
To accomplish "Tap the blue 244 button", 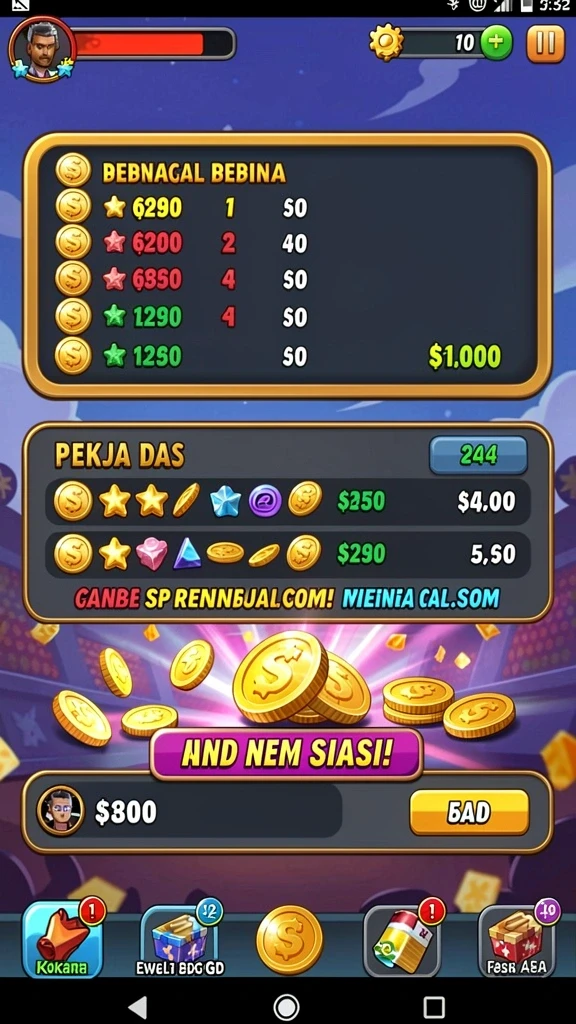I will (478, 455).
